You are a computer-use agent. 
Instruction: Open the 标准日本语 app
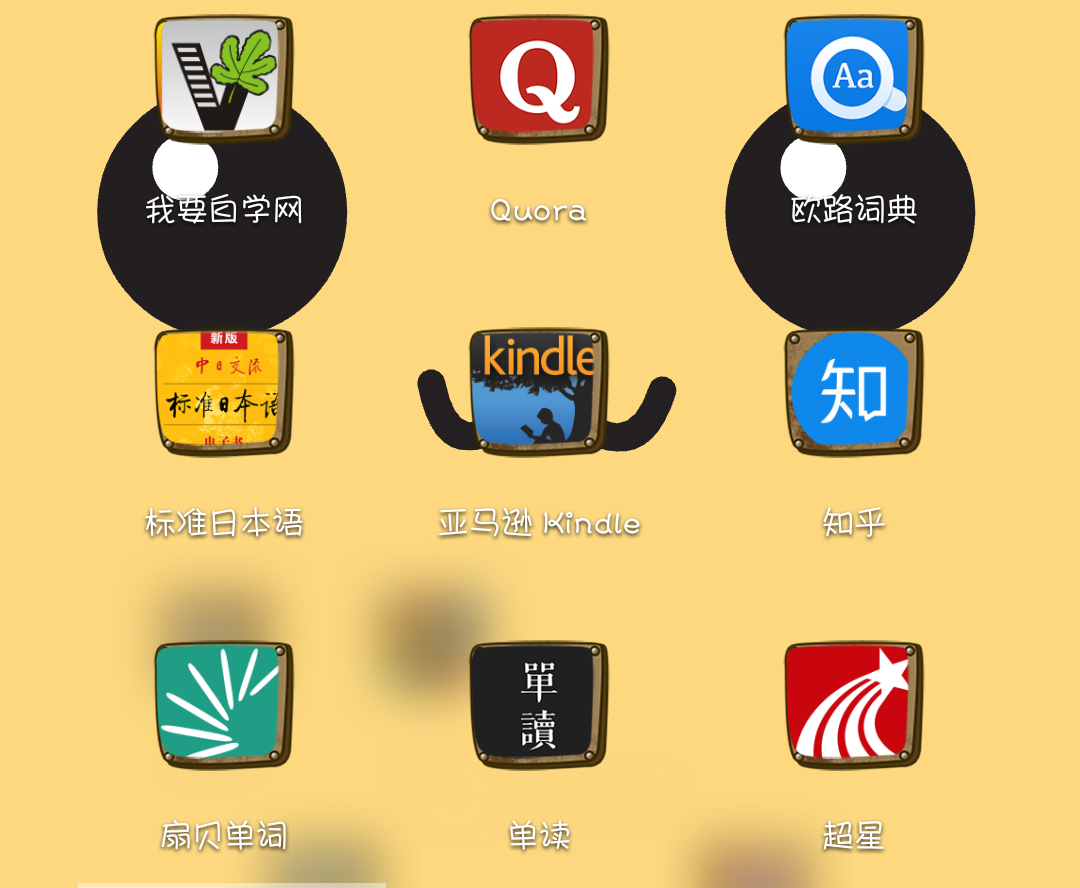click(224, 391)
